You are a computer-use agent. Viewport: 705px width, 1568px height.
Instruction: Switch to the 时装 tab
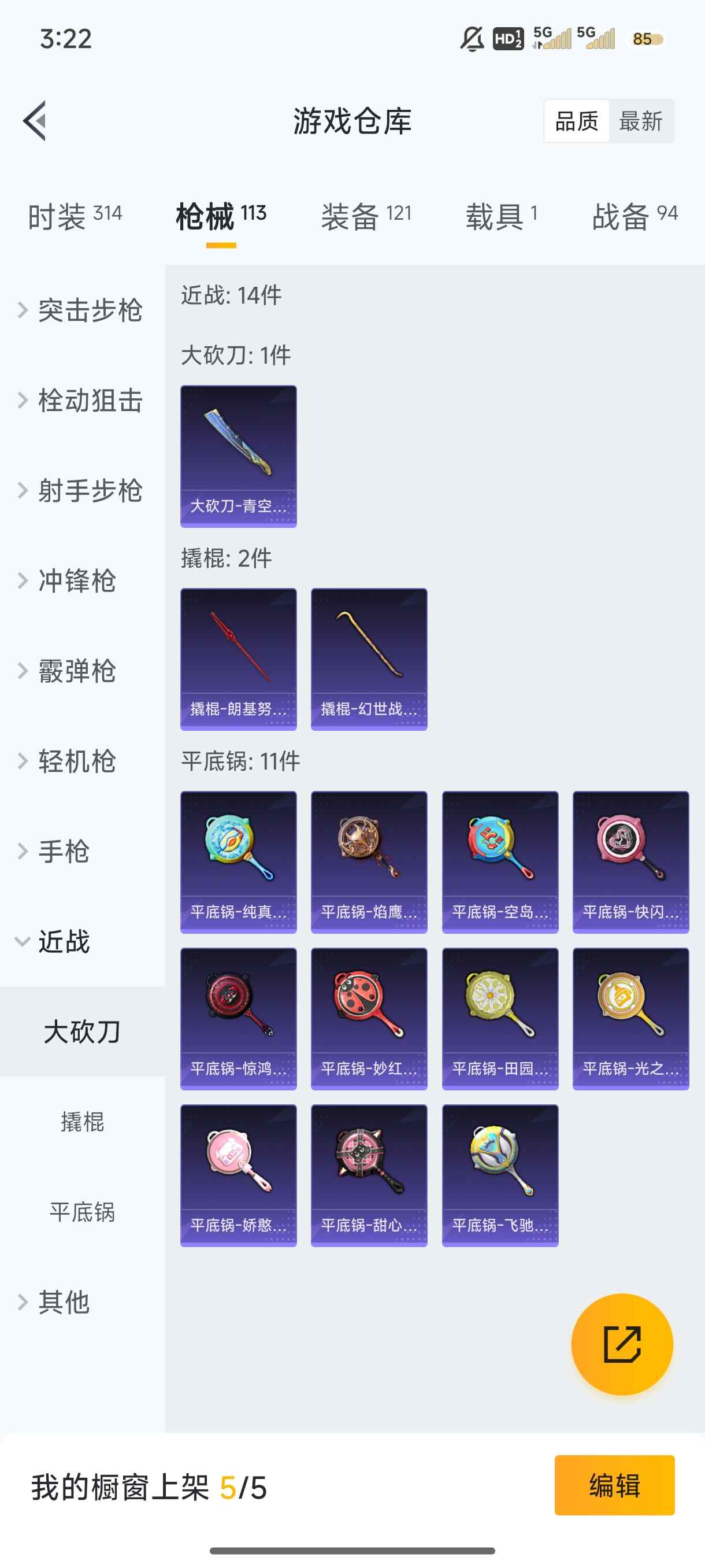[75, 216]
